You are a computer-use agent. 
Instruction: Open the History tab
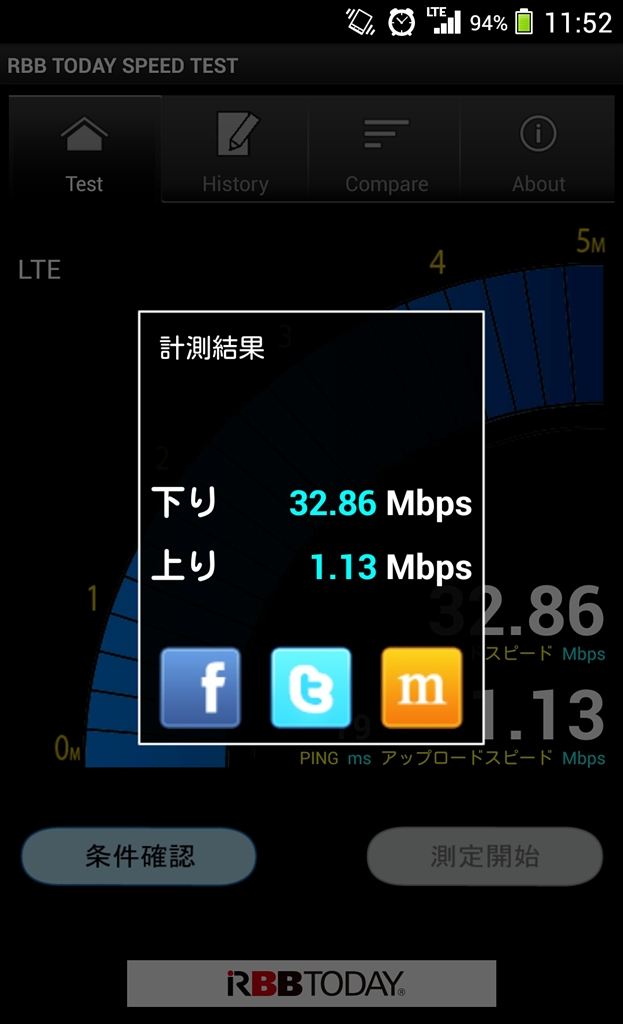[236, 150]
